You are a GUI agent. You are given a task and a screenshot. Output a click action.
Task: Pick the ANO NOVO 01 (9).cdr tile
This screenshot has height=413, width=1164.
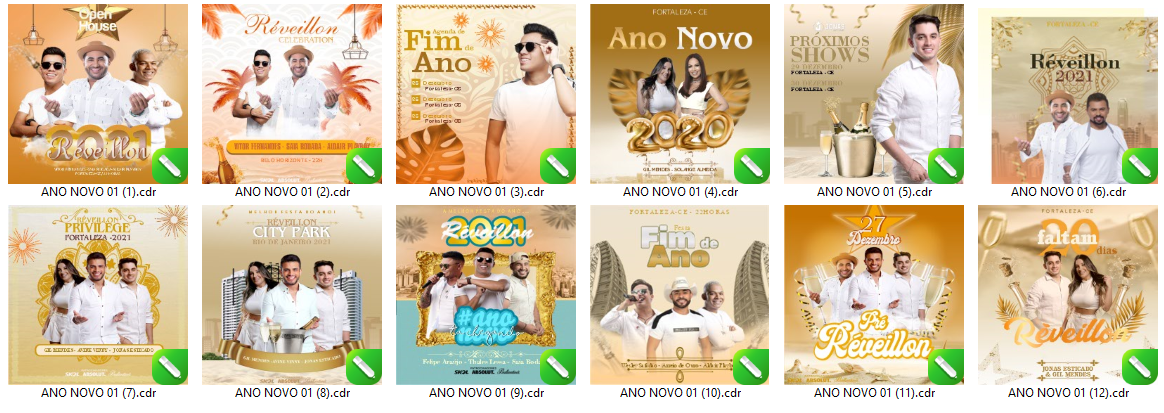[485, 295]
